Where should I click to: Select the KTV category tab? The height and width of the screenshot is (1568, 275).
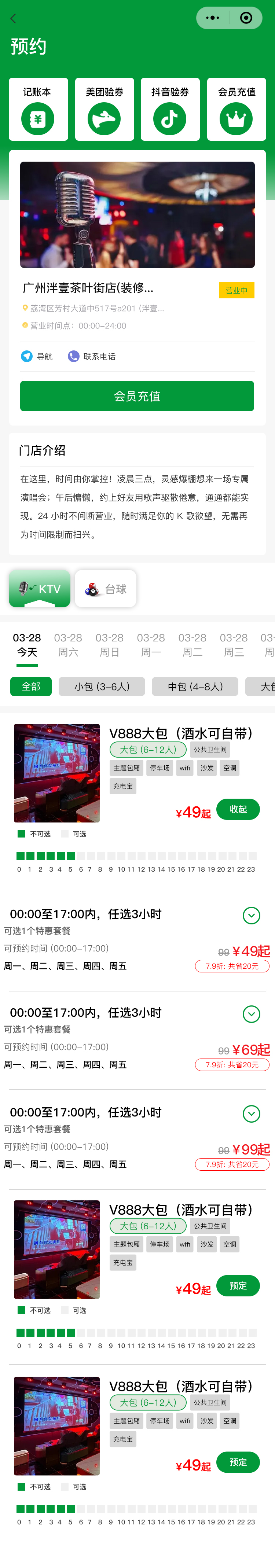tap(40, 589)
